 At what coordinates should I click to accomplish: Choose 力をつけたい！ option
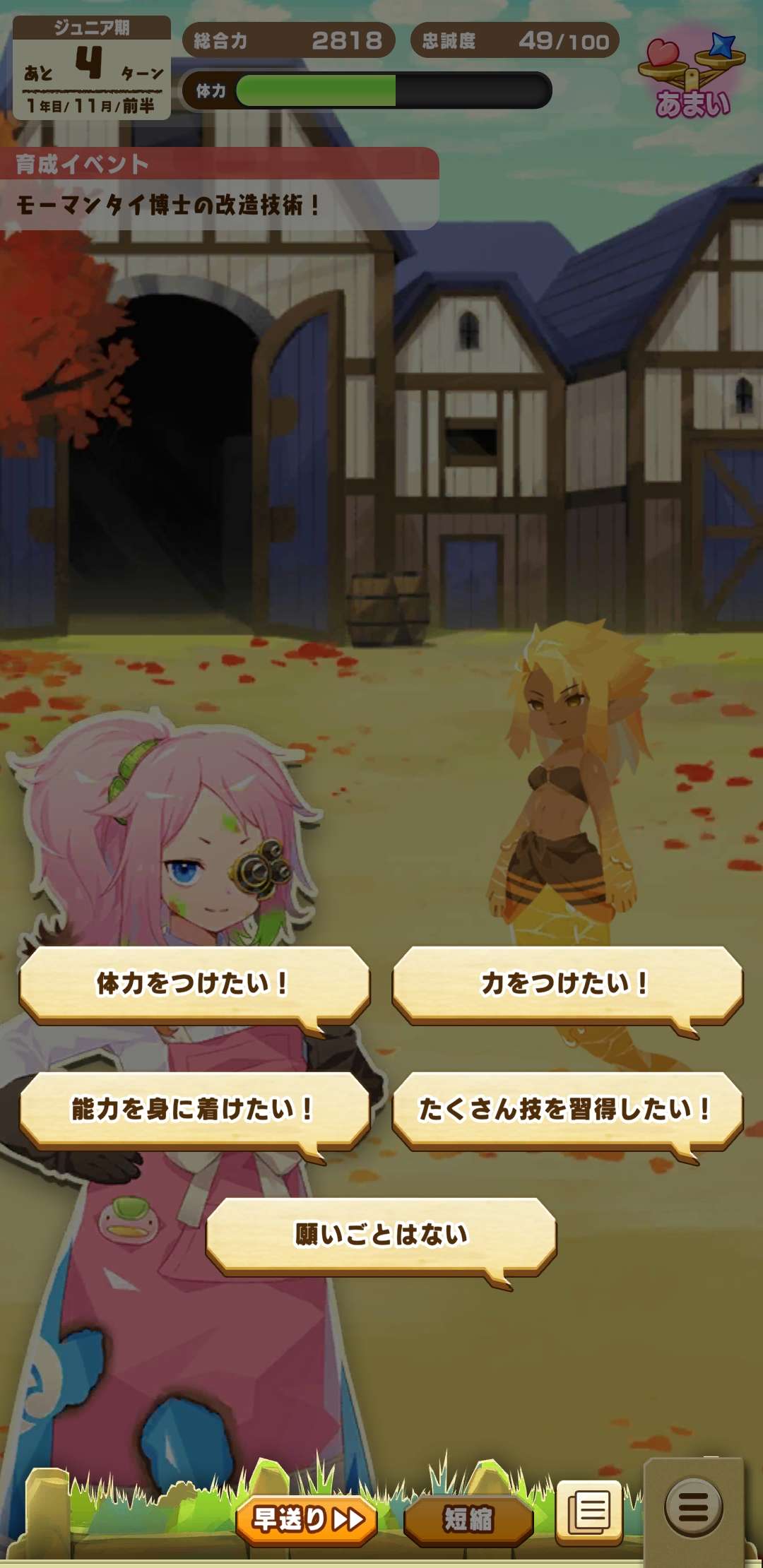coord(567,983)
